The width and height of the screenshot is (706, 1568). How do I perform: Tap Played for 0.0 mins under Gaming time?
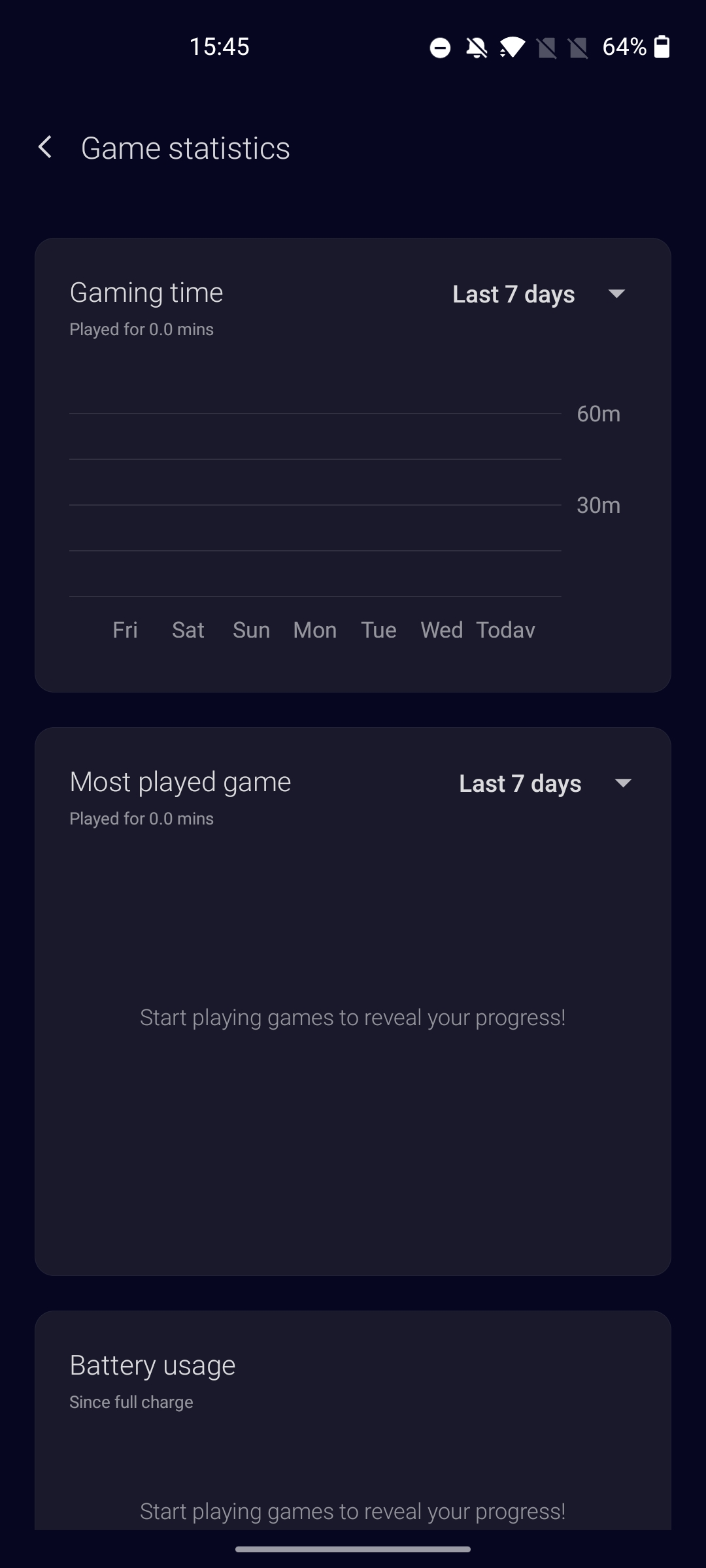click(x=141, y=329)
